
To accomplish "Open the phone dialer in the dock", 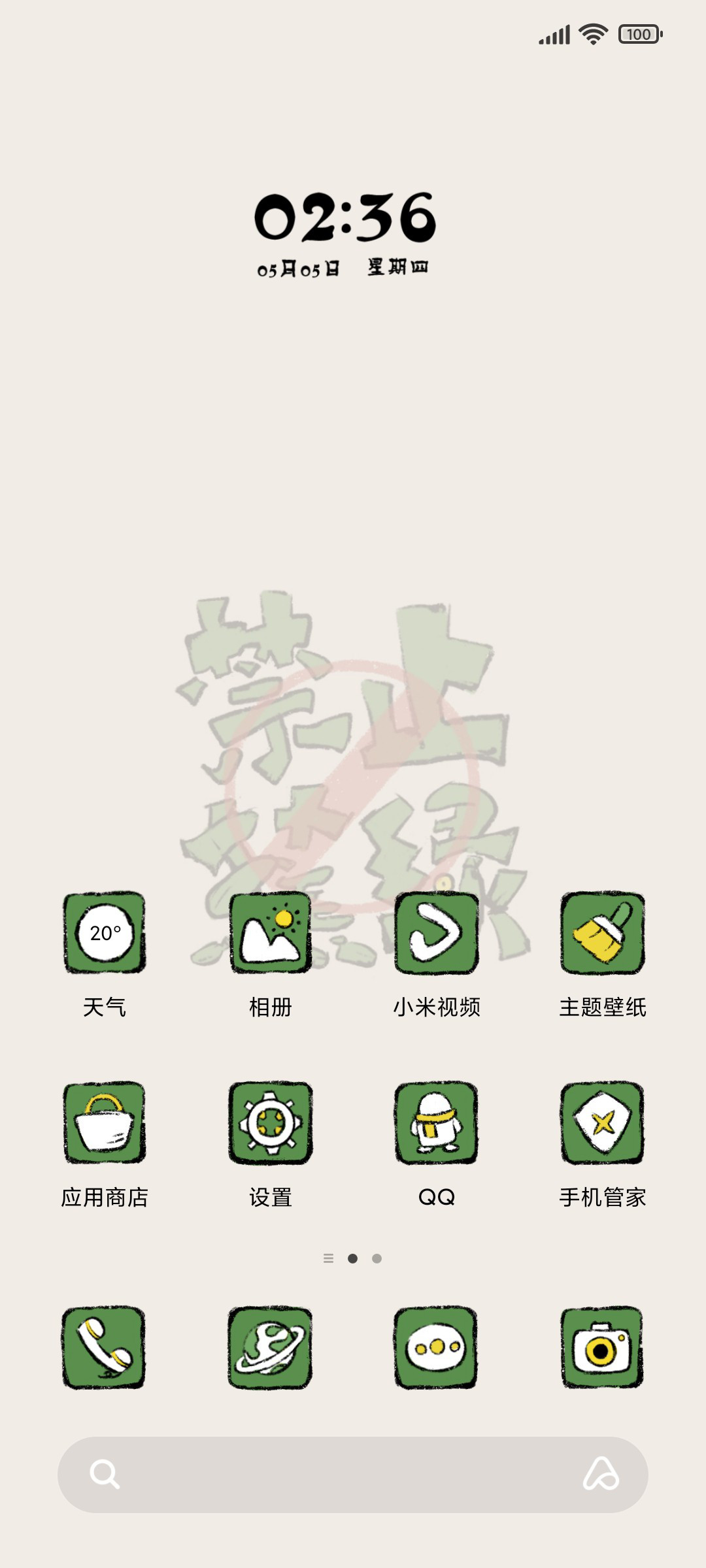I will (x=104, y=1347).
